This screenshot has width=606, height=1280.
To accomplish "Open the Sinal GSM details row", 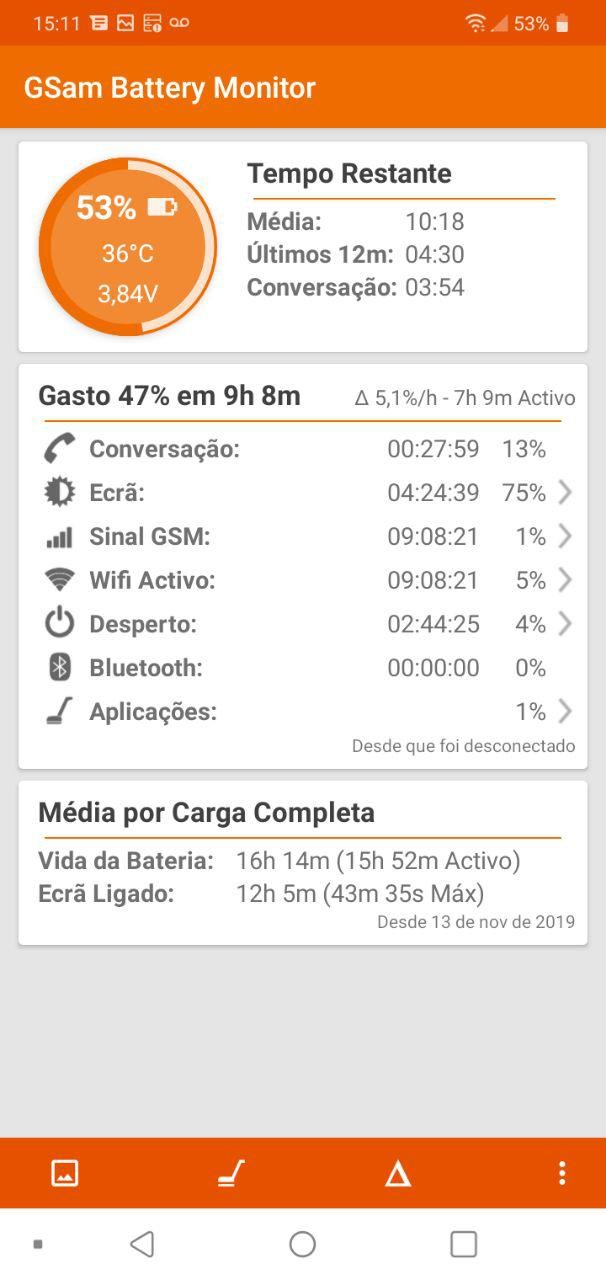I will tap(303, 537).
